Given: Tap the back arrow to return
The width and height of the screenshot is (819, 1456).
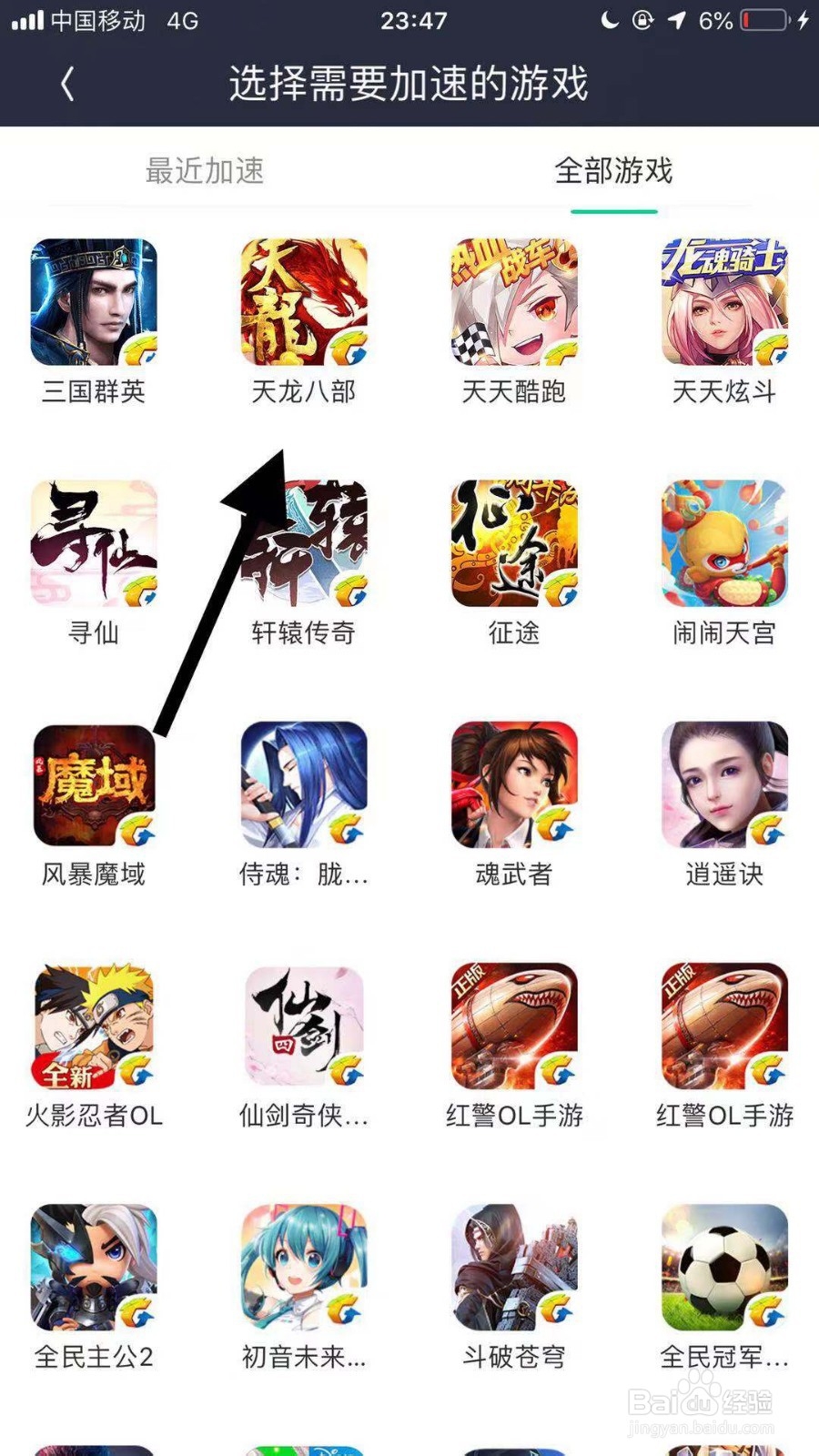Looking at the screenshot, I should (x=66, y=82).
